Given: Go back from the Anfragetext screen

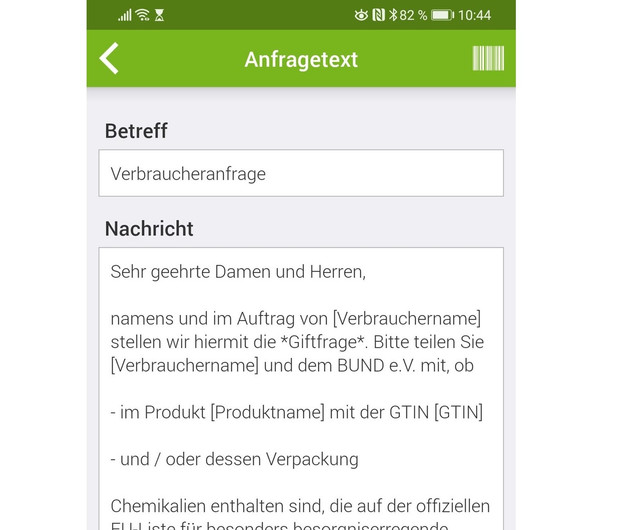Looking at the screenshot, I should 109,59.
